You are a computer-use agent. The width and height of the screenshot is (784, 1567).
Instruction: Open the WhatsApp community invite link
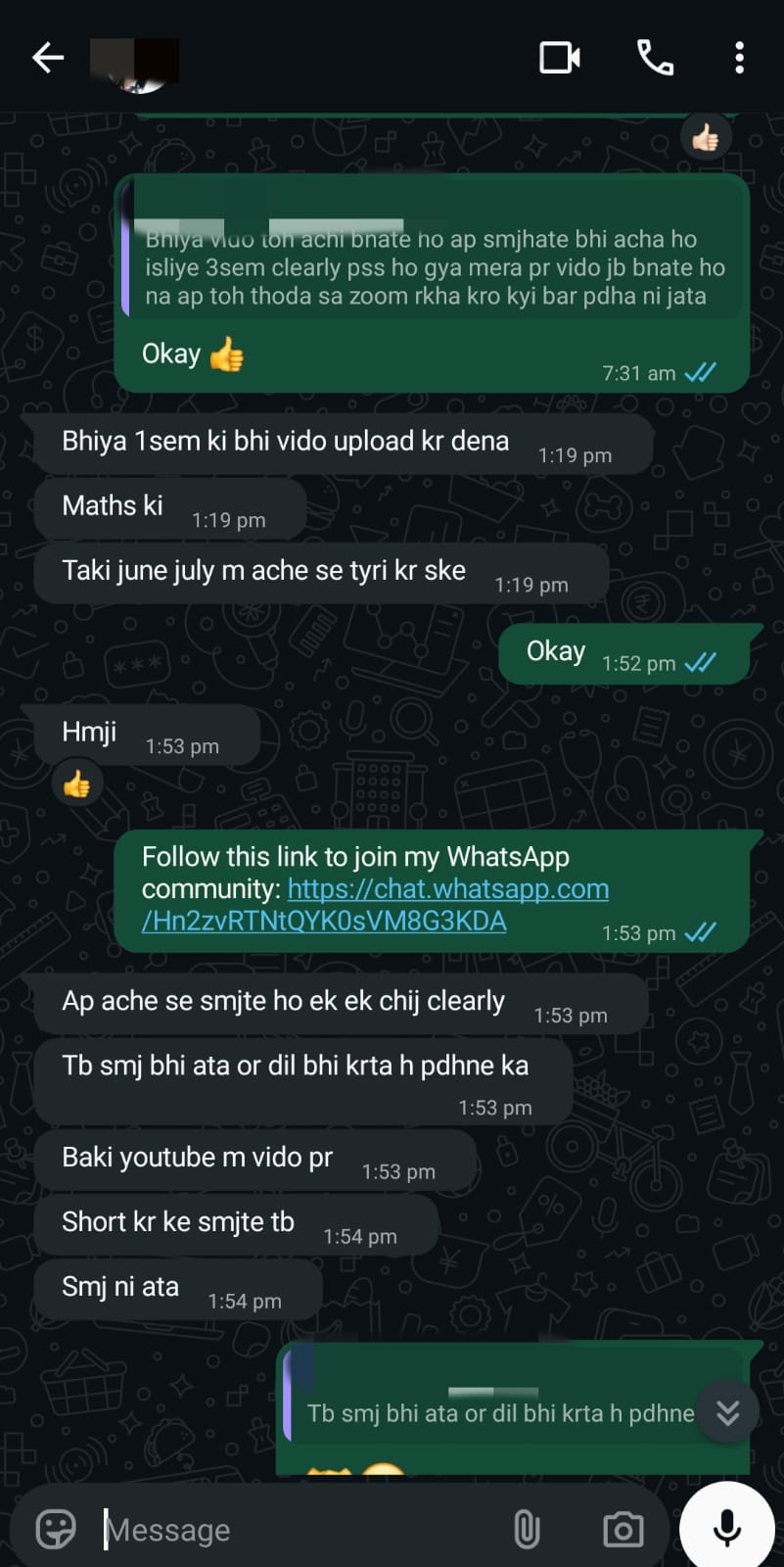(375, 905)
